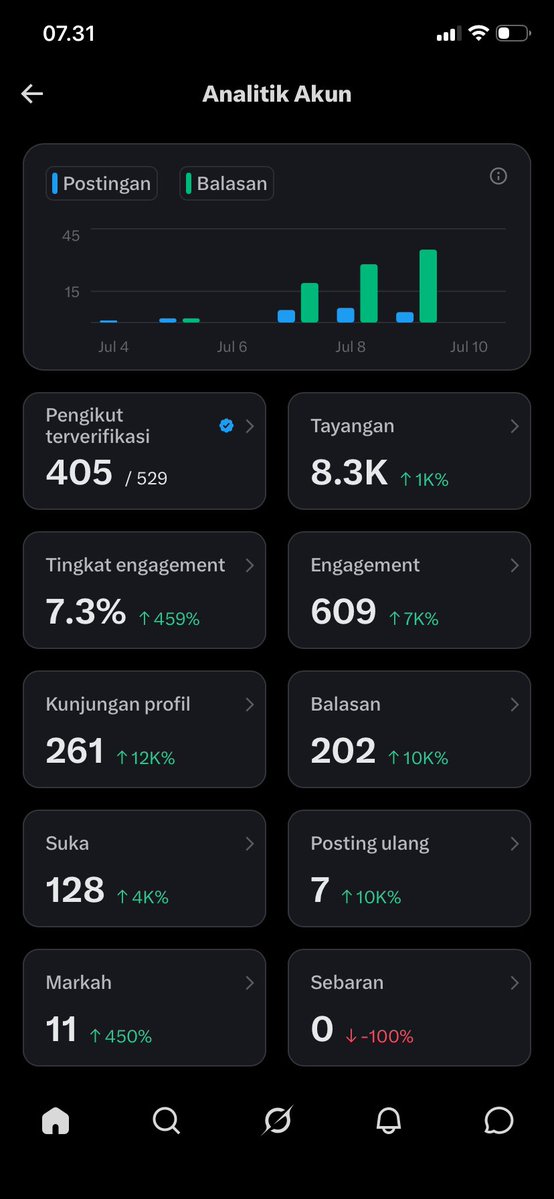
Task: Open the messages tab
Action: [499, 1121]
